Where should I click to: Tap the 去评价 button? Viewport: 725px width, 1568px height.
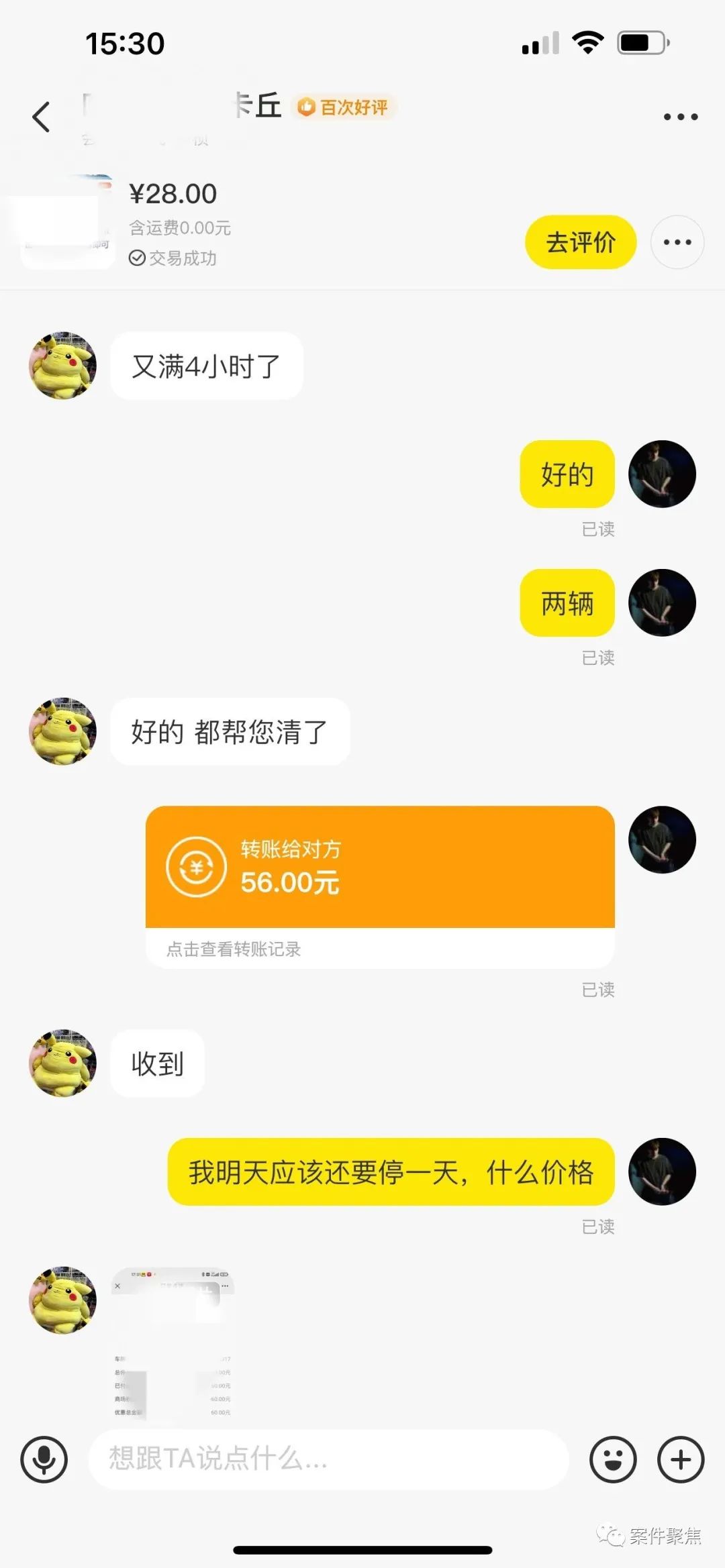pos(580,242)
